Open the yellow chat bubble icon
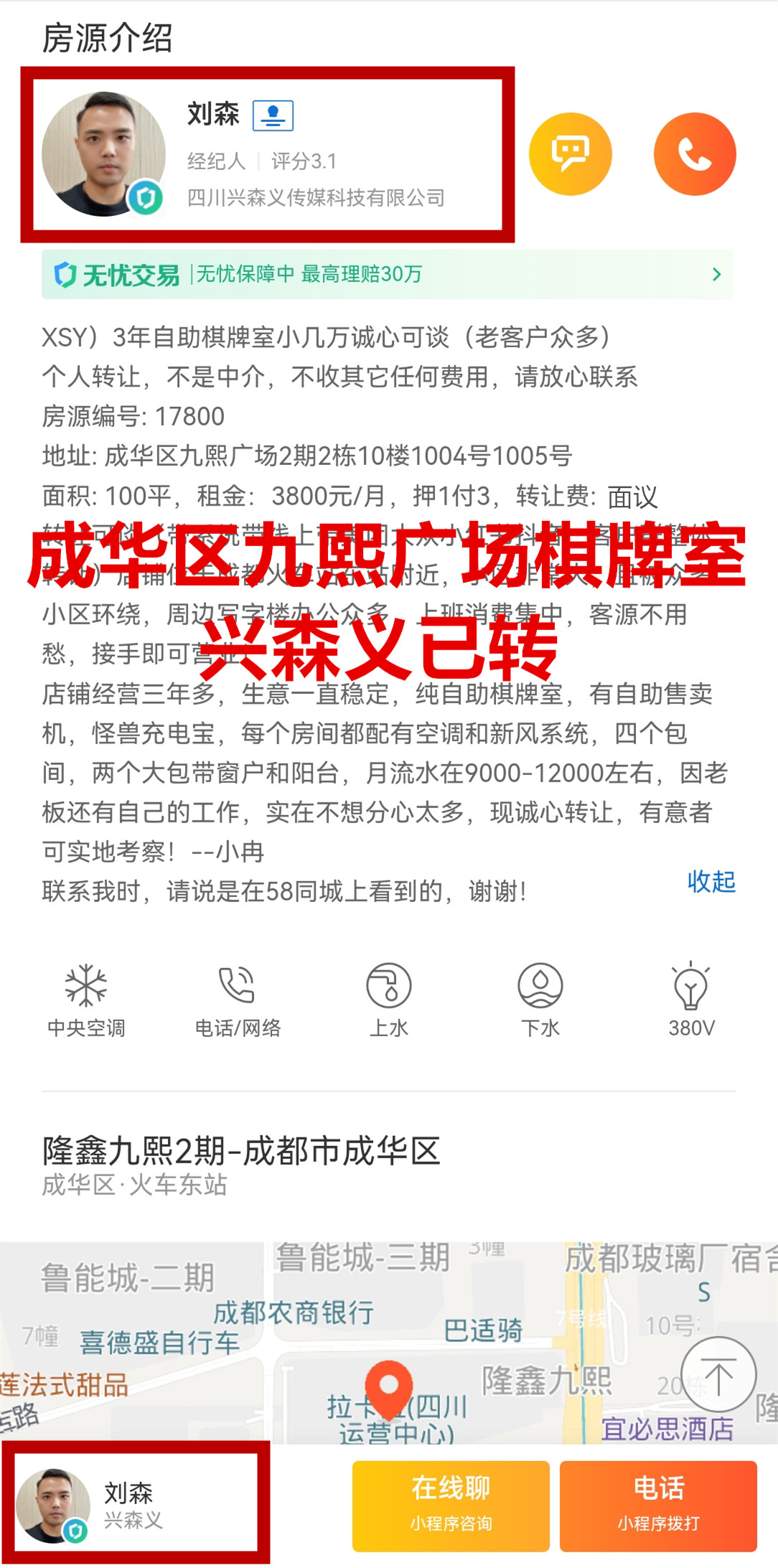Image resolution: width=778 pixels, height=1568 pixels. point(570,154)
